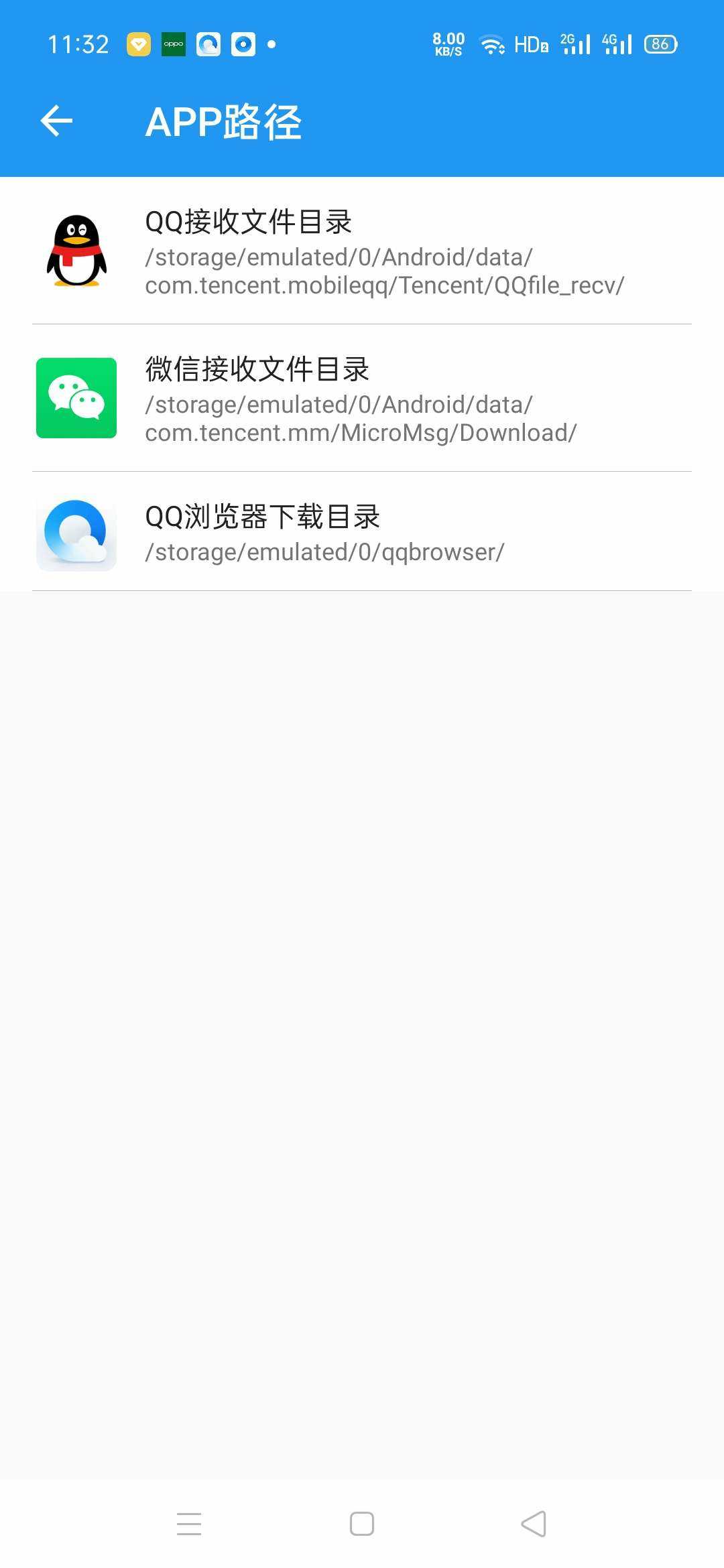724x1568 pixels.
Task: Open the system recent apps menu
Action: (x=189, y=1524)
